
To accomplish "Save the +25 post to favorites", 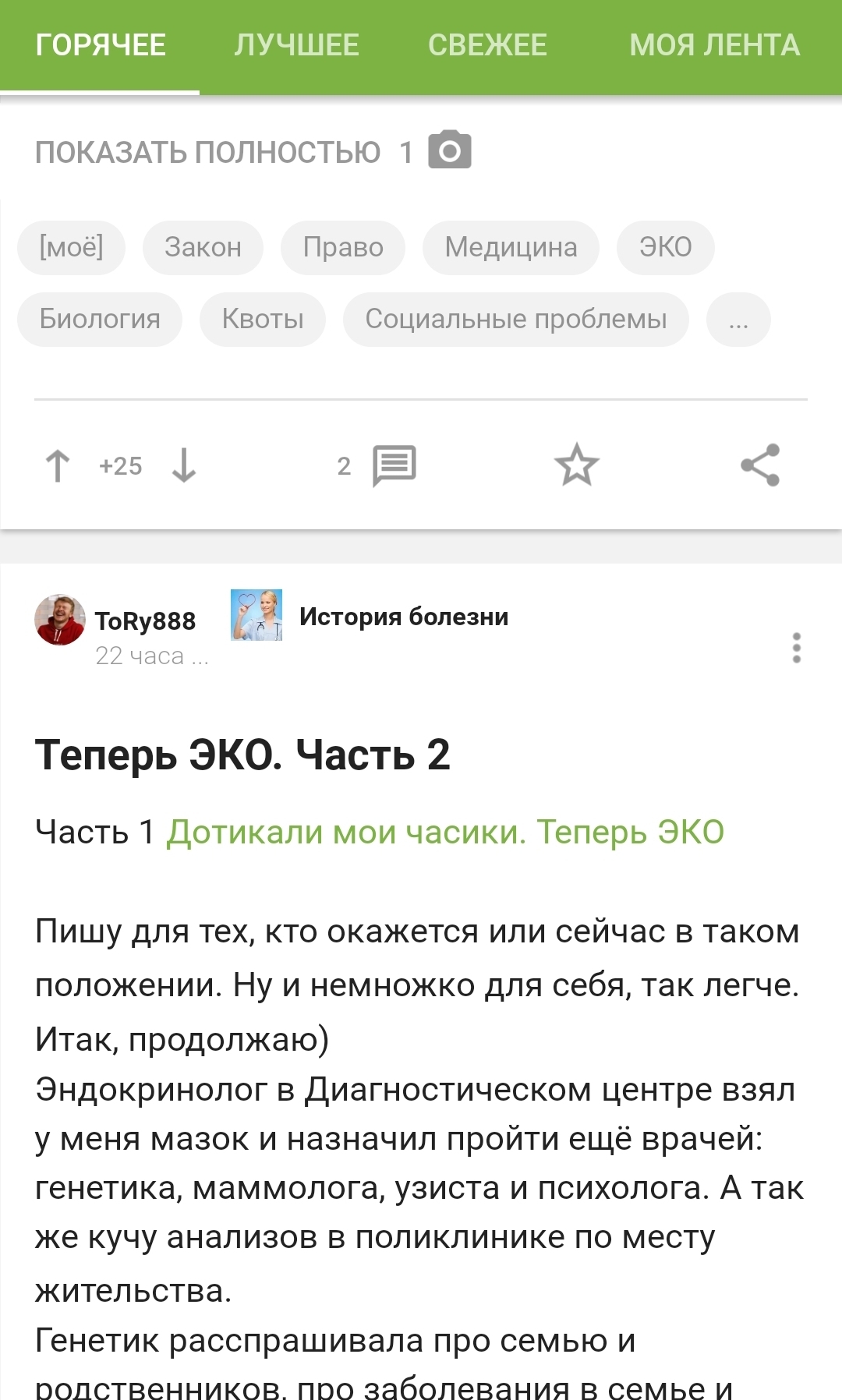I will 577,466.
